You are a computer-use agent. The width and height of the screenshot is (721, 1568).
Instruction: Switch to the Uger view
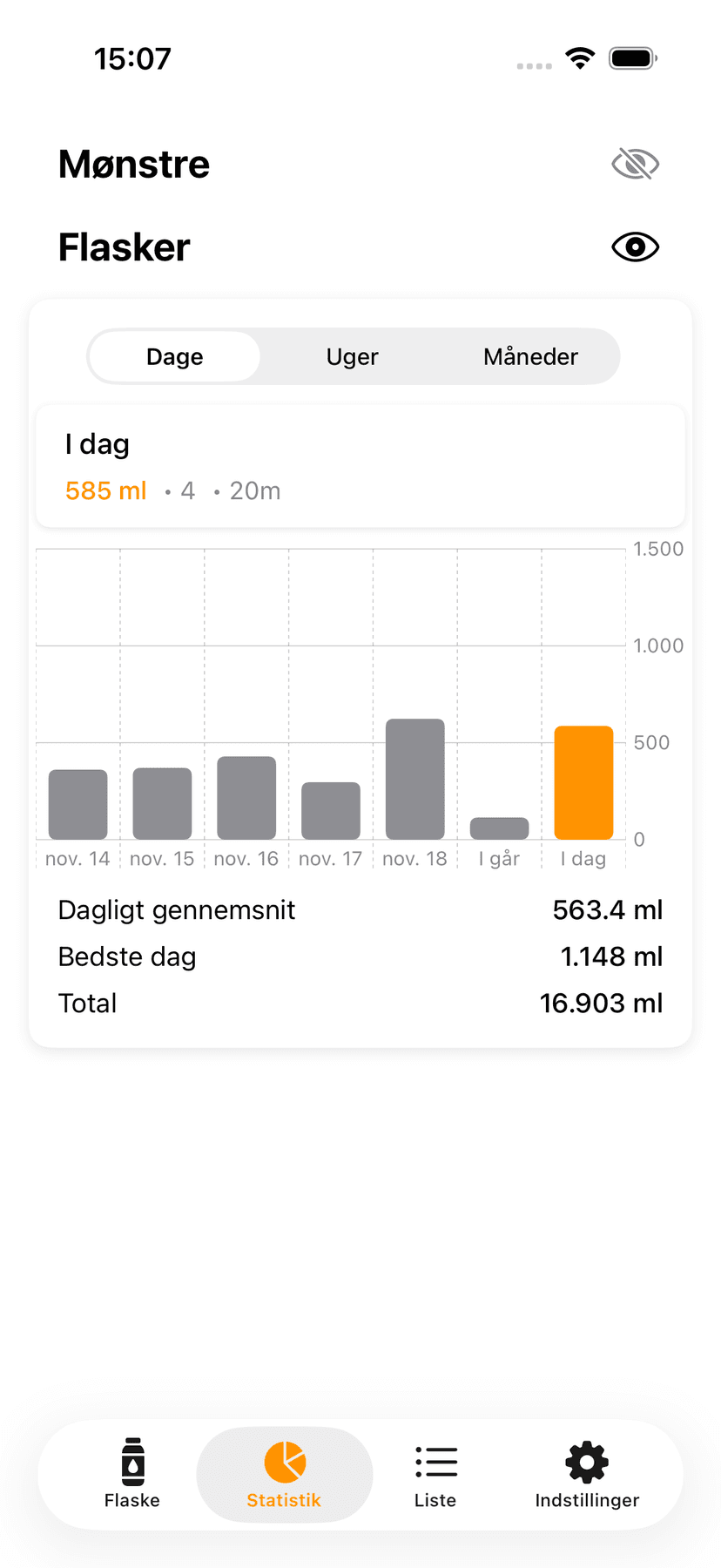point(352,356)
